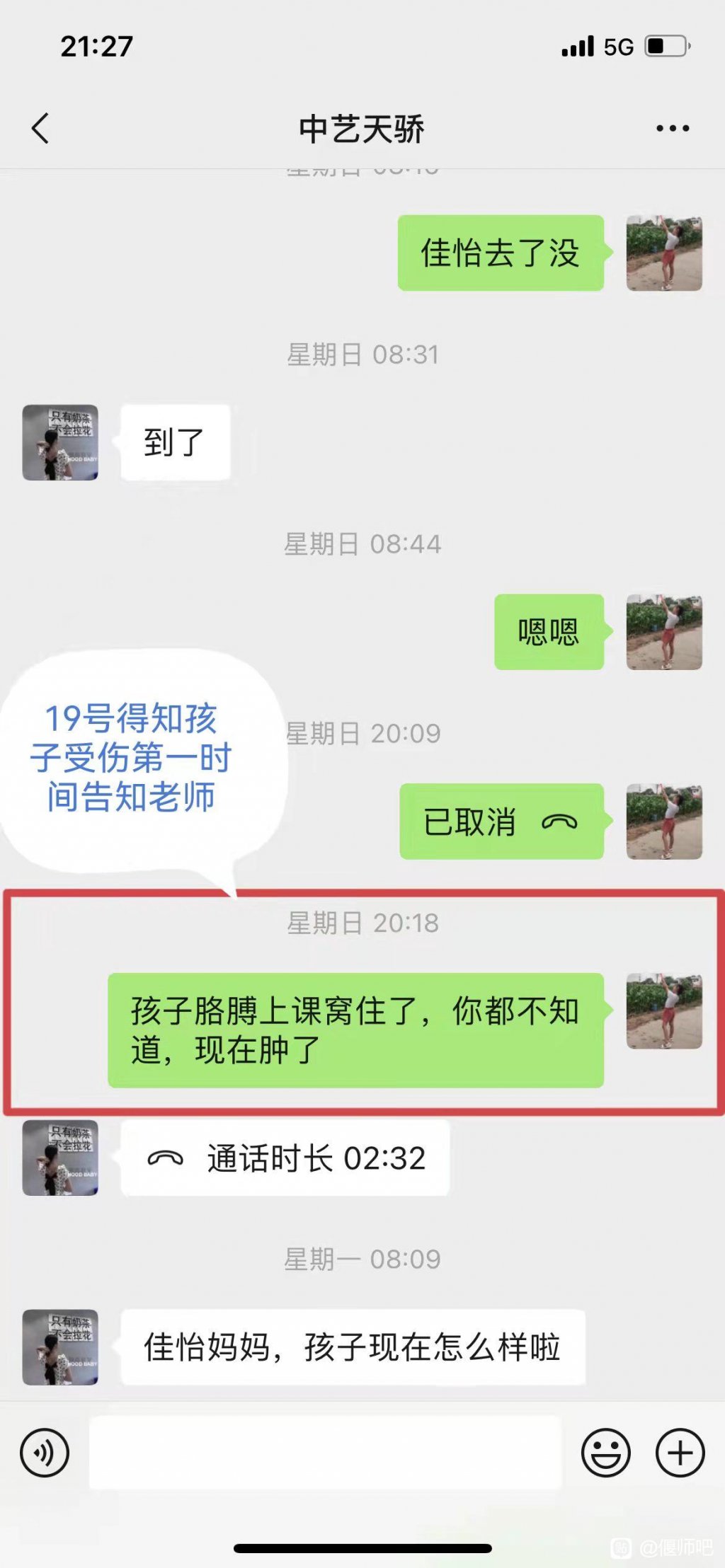Focus the message text field

325,1453
